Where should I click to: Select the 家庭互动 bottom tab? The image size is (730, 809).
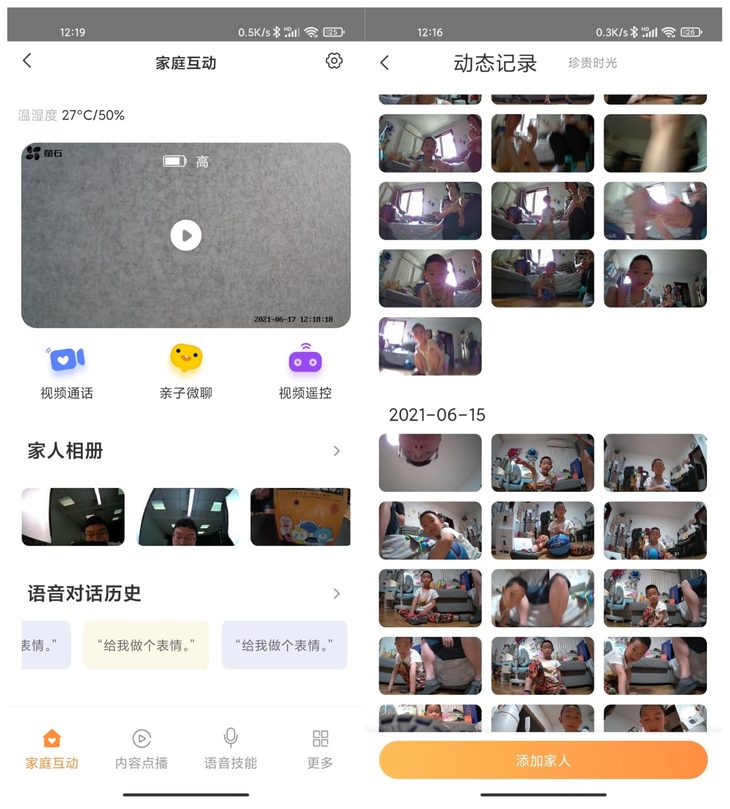52,749
